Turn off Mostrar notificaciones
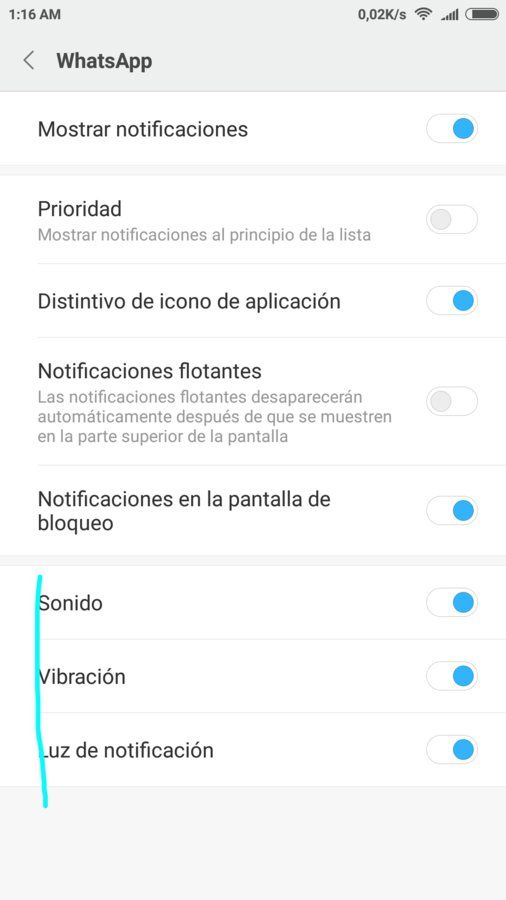 point(451,129)
